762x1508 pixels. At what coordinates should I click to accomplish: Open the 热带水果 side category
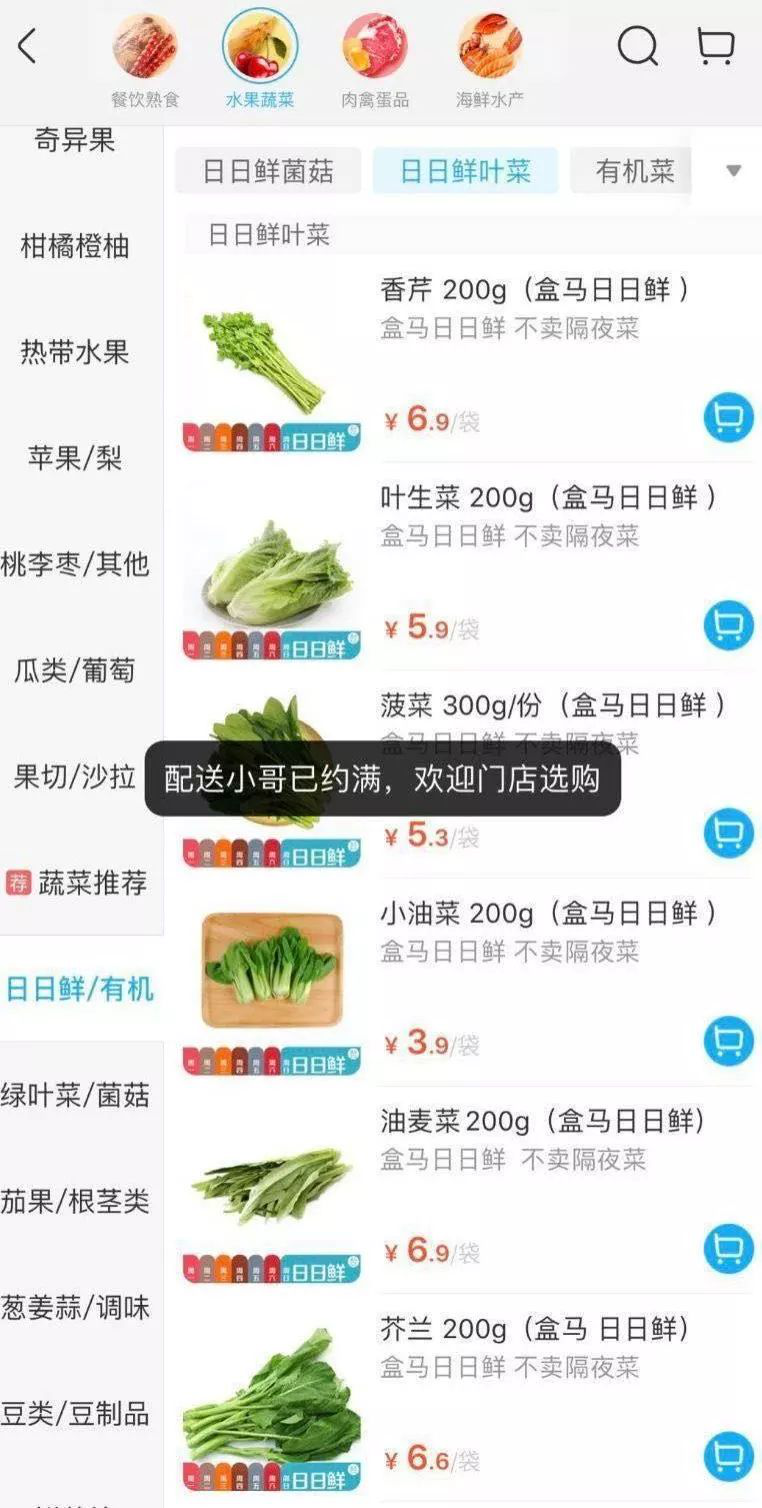tap(76, 352)
